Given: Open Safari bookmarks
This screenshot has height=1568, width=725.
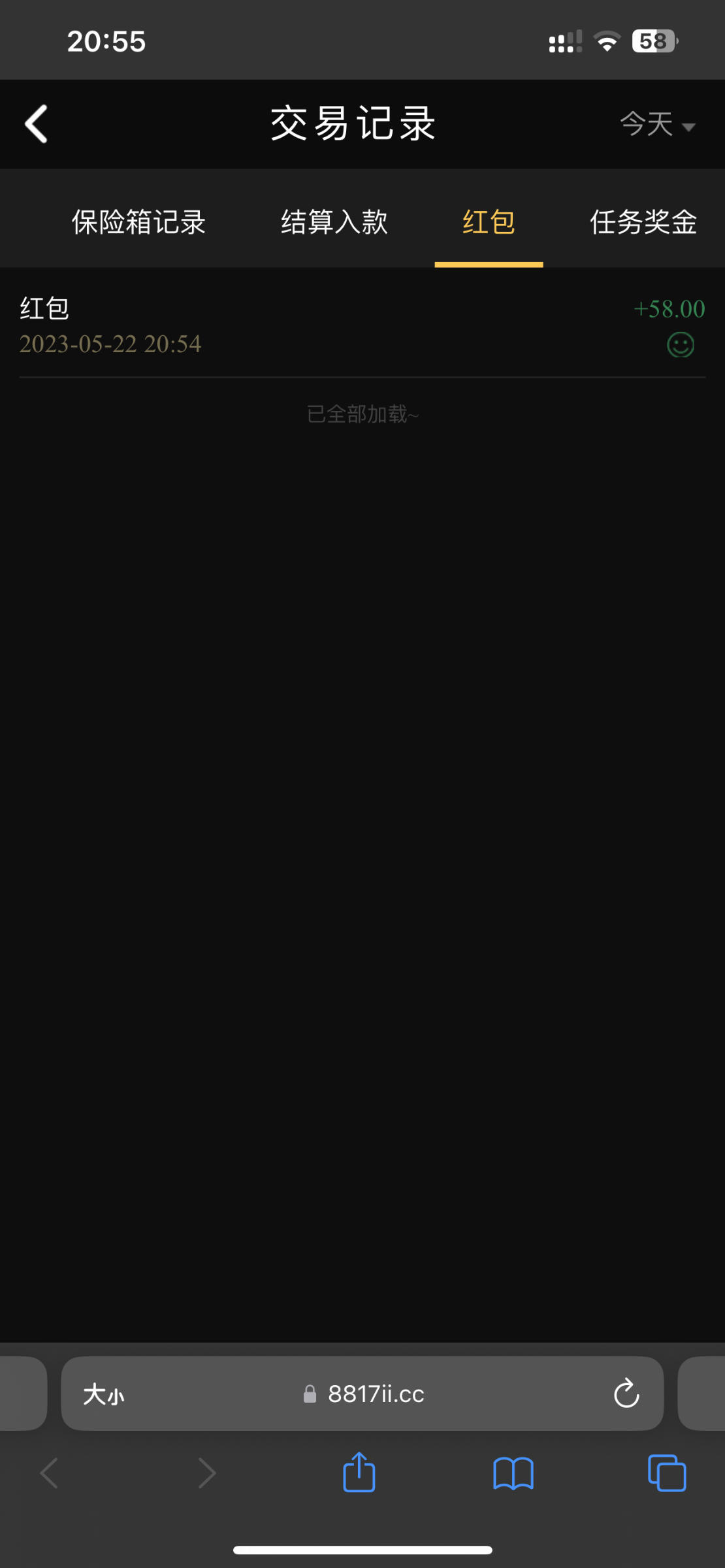Looking at the screenshot, I should [513, 1473].
